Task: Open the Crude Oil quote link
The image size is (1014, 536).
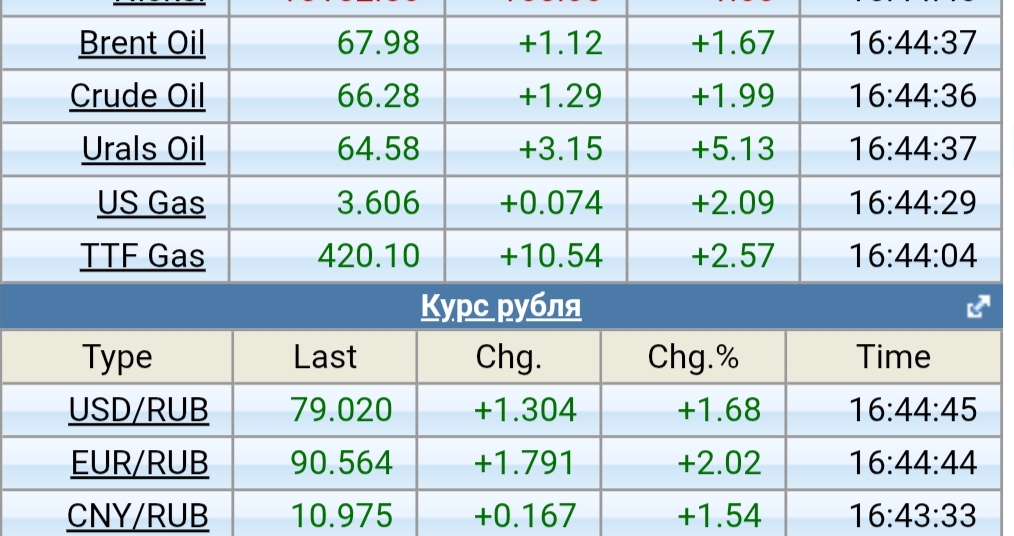Action: 137,96
